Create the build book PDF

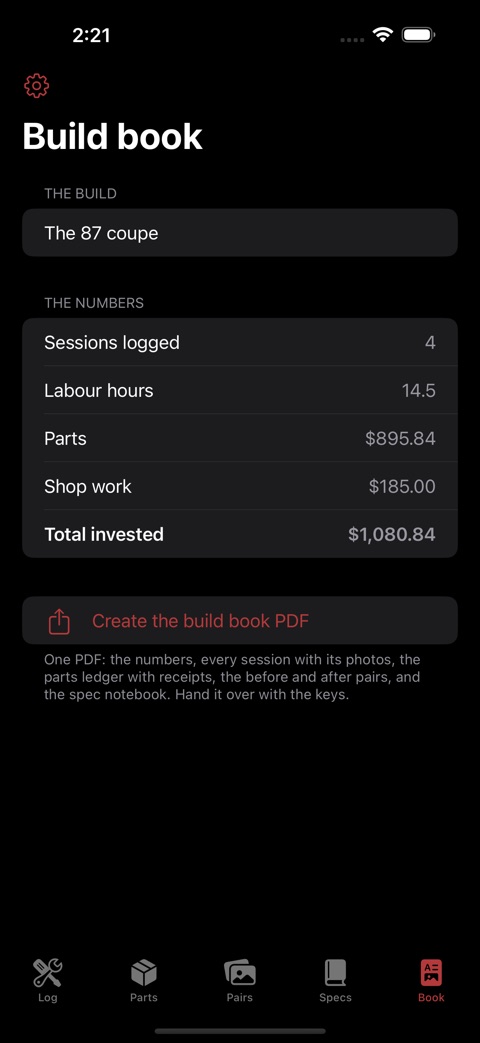240,621
